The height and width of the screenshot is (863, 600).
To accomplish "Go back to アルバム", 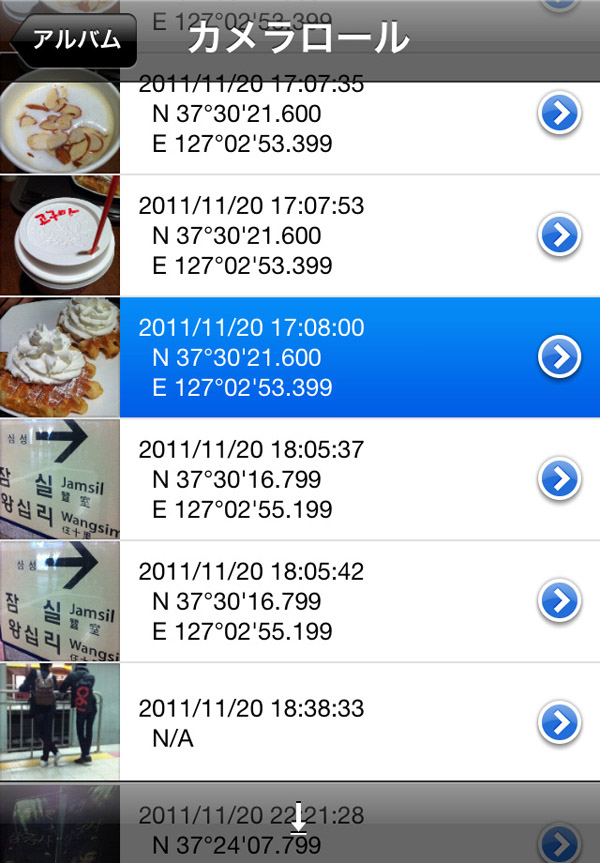I will pyautogui.click(x=76, y=40).
